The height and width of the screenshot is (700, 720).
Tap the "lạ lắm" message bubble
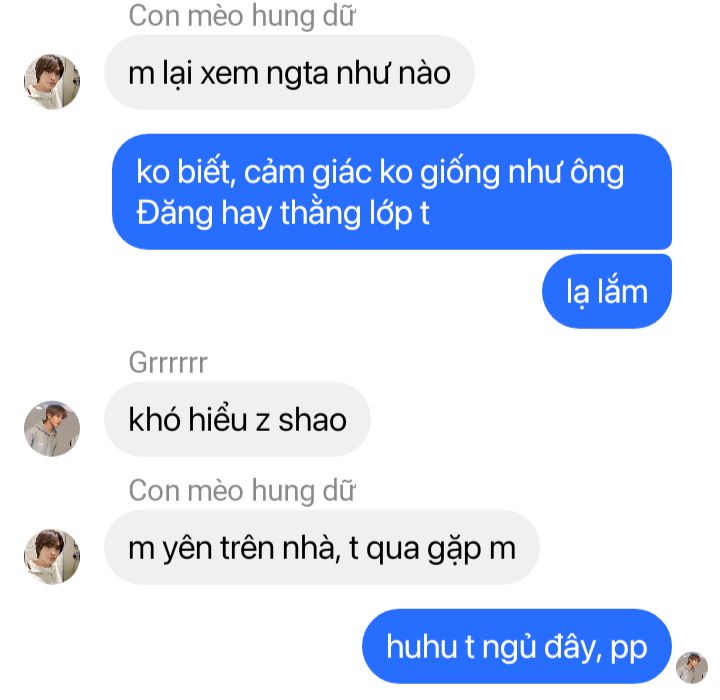click(606, 292)
